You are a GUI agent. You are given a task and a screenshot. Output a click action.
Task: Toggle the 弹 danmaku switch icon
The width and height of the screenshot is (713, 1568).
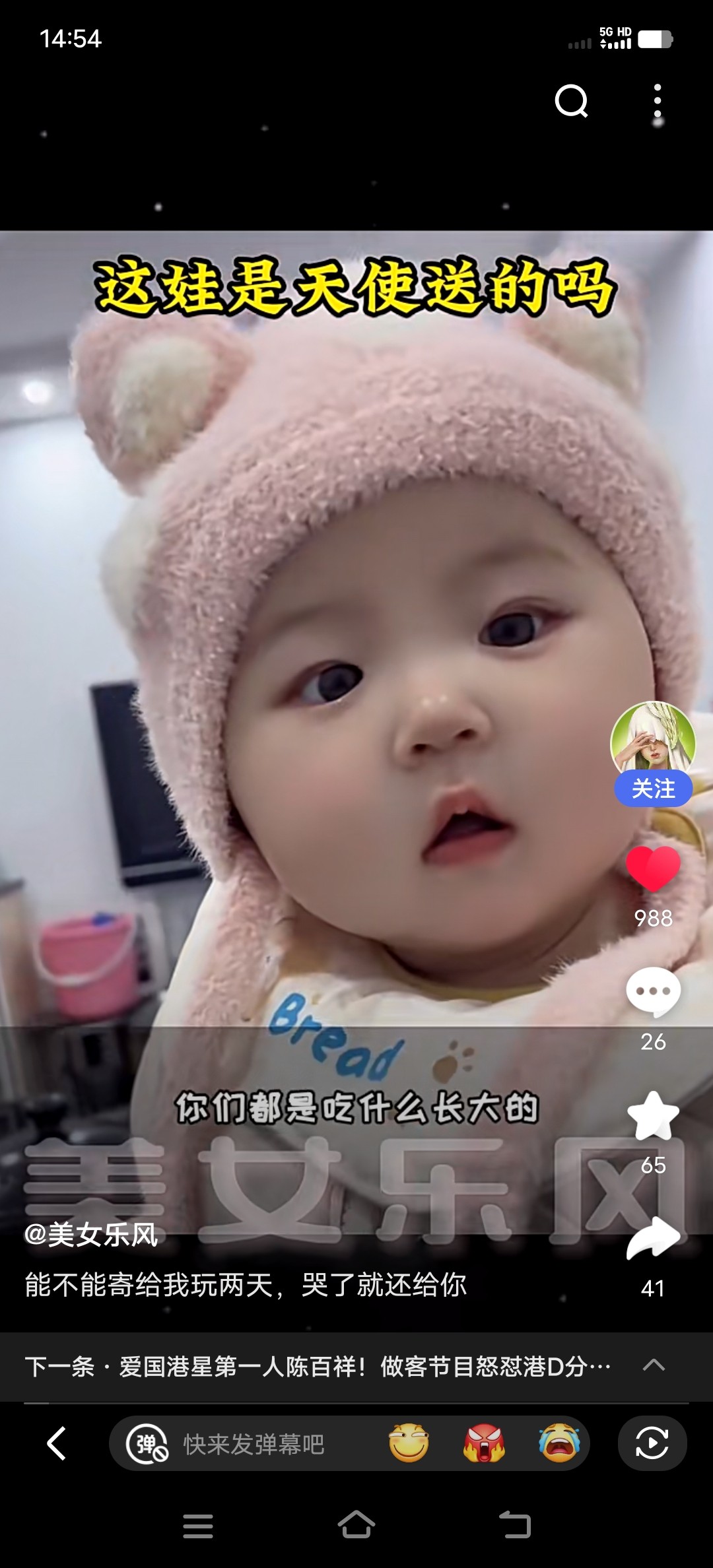point(147,1444)
